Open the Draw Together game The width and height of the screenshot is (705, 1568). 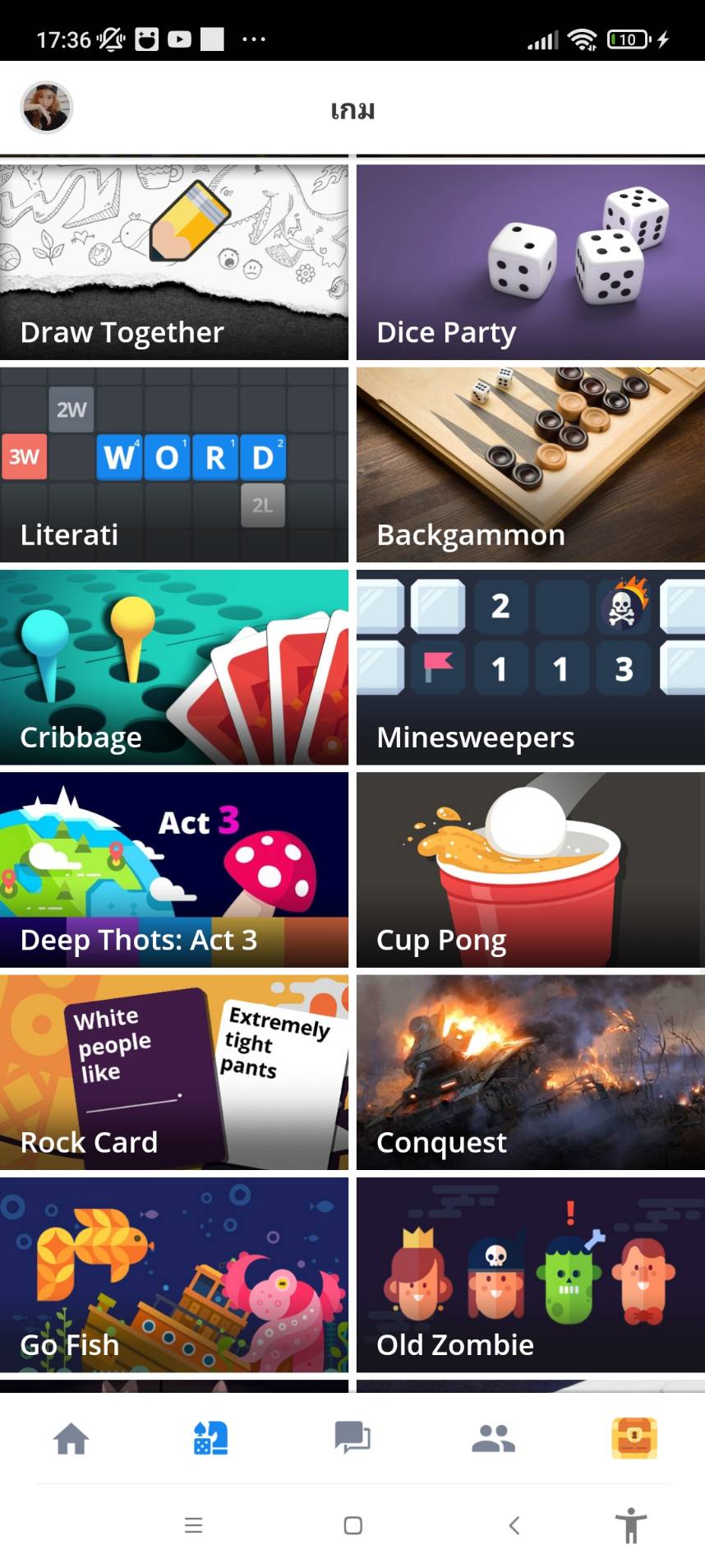point(174,262)
